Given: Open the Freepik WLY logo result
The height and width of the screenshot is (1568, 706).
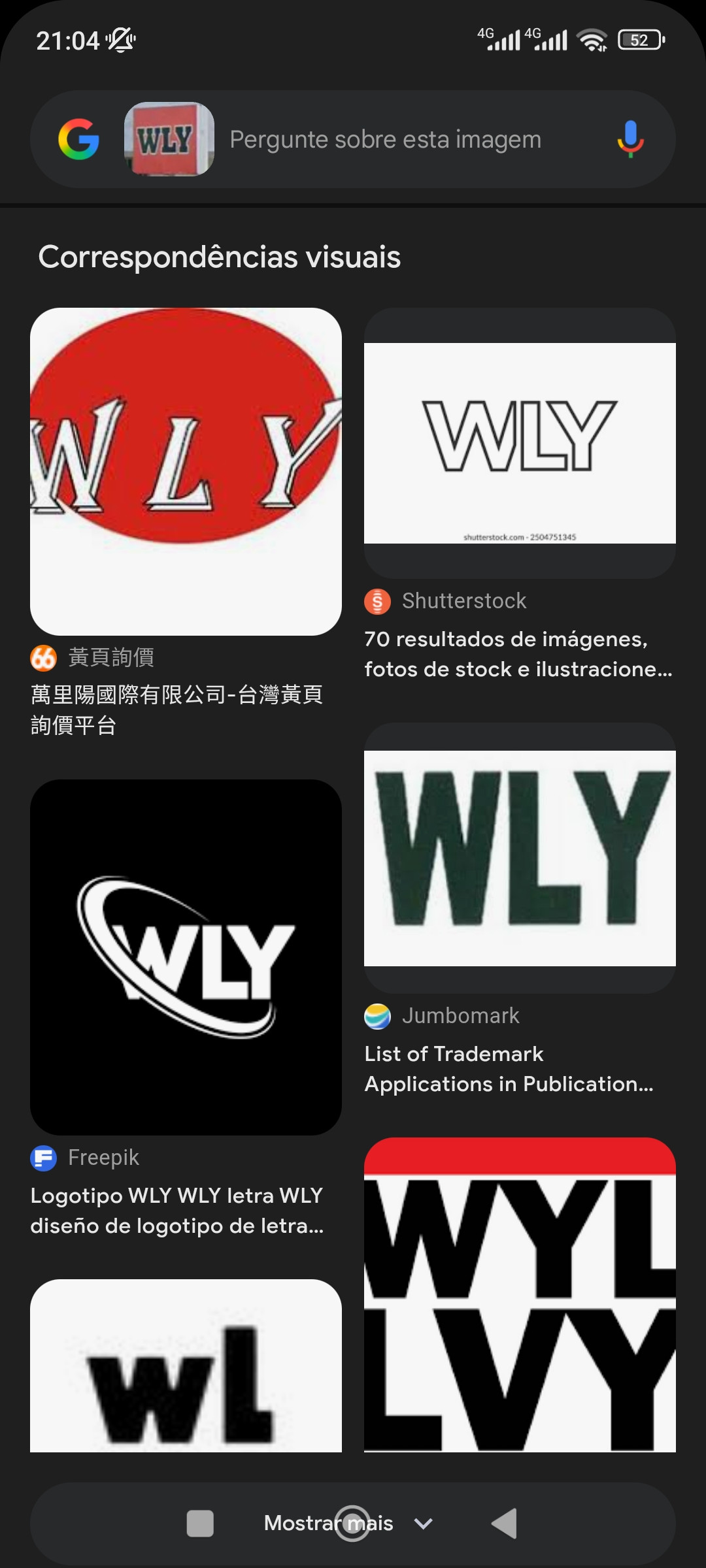Looking at the screenshot, I should coord(186,956).
